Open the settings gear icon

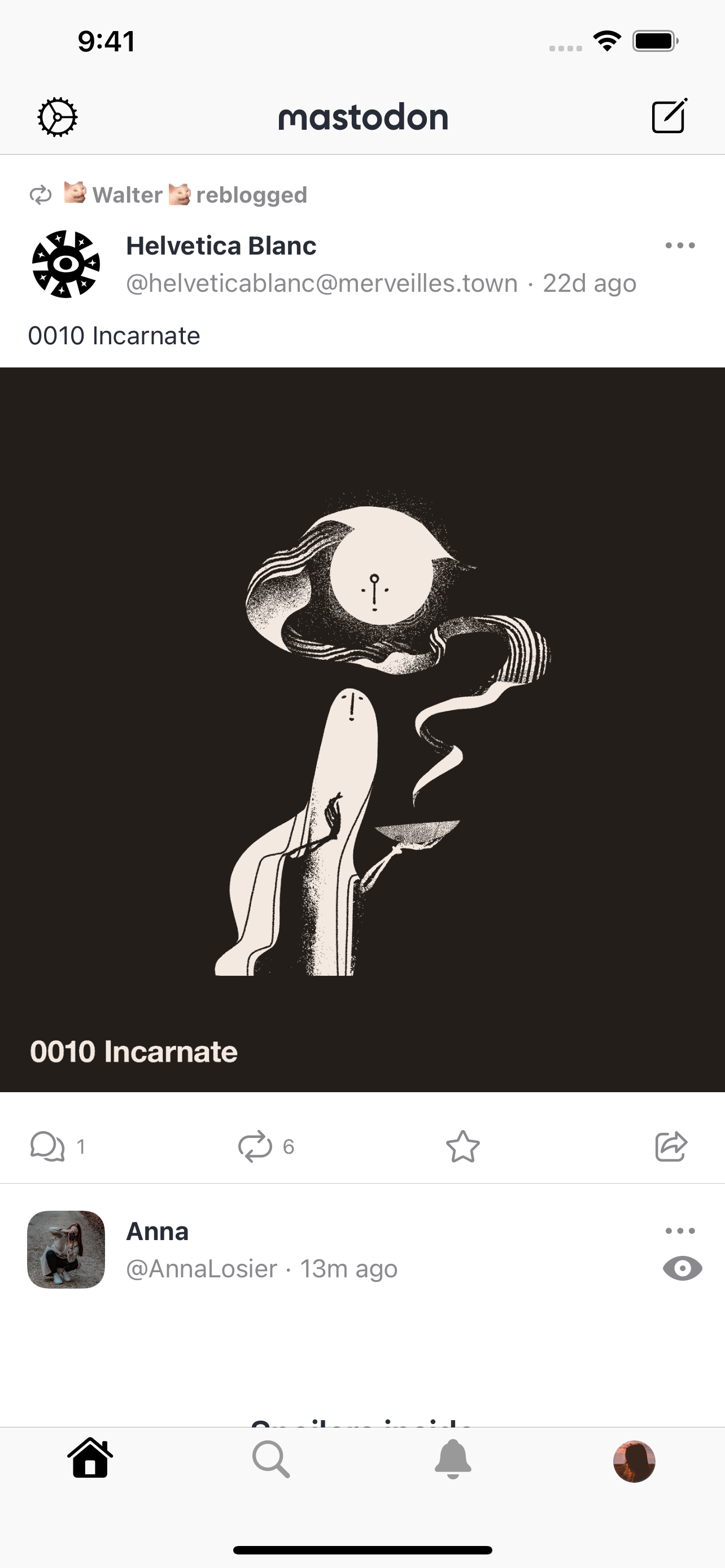tap(57, 117)
